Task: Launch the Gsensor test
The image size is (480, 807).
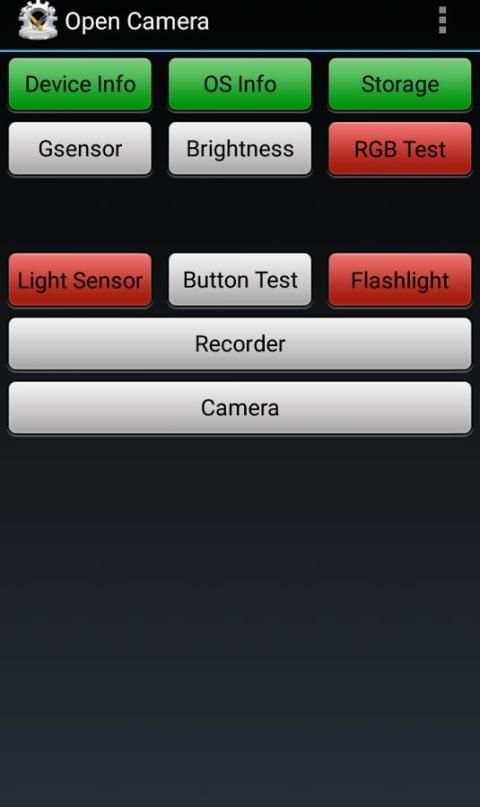Action: pyautogui.click(x=80, y=149)
